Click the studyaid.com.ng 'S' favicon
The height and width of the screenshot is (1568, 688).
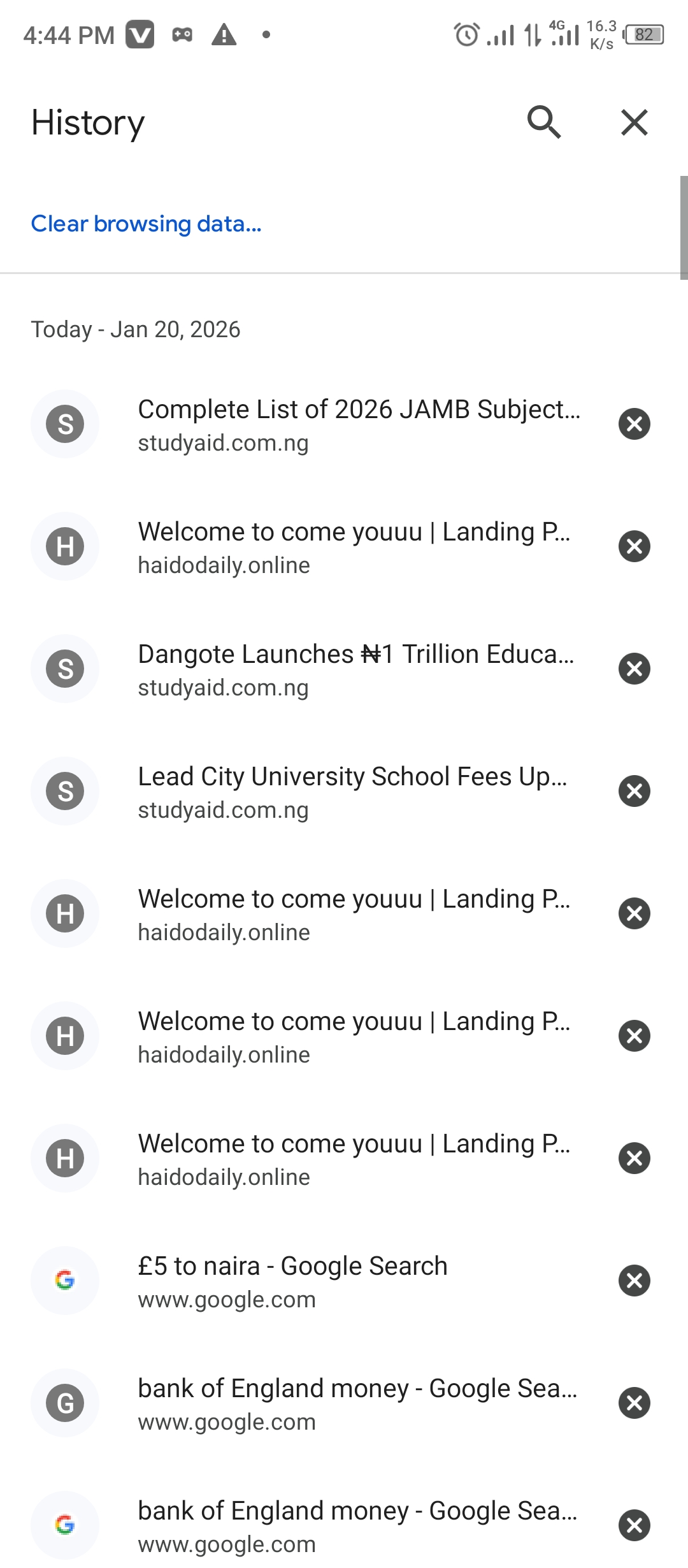tap(64, 424)
